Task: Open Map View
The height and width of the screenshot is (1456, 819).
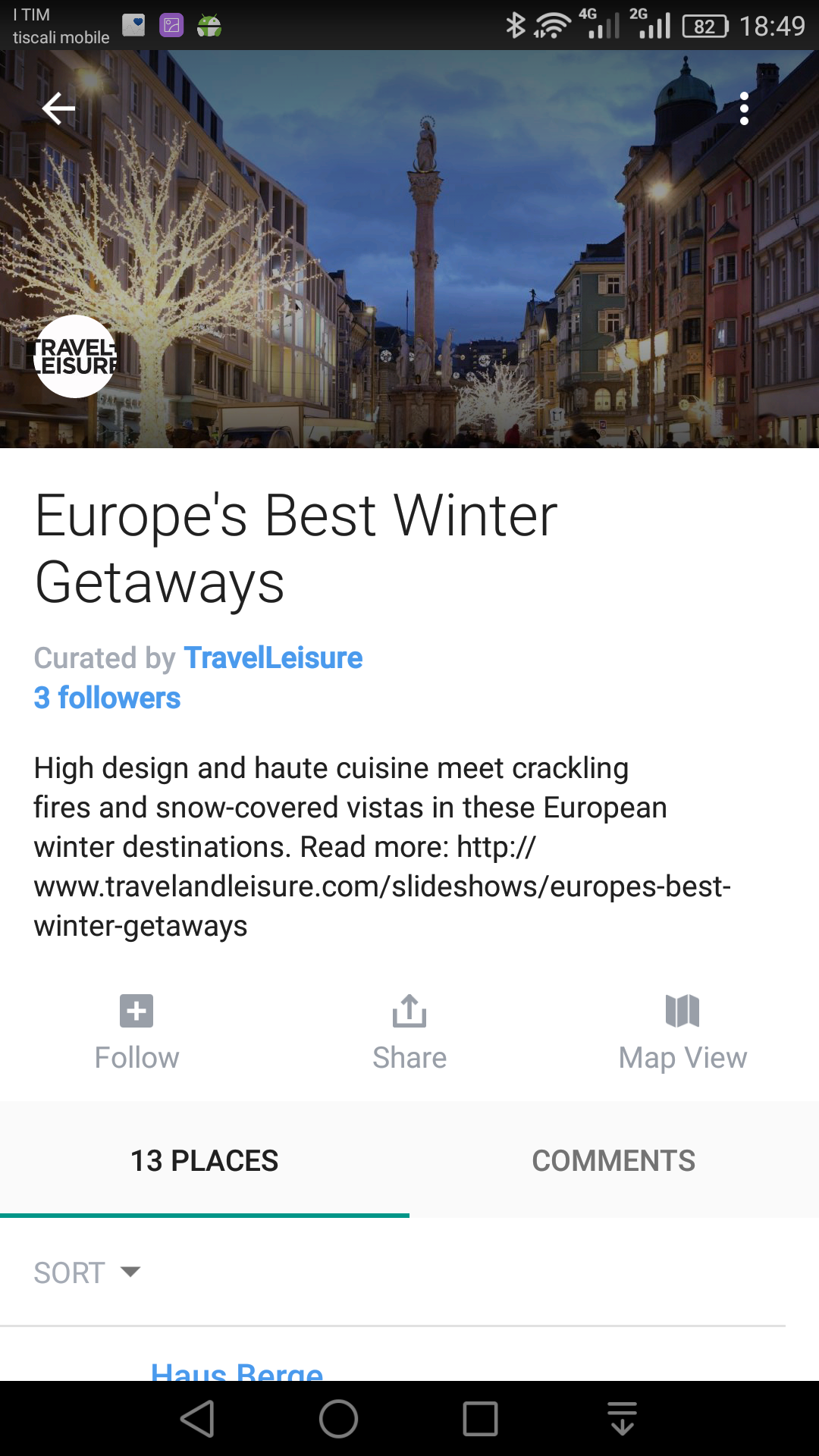Action: point(682,1033)
